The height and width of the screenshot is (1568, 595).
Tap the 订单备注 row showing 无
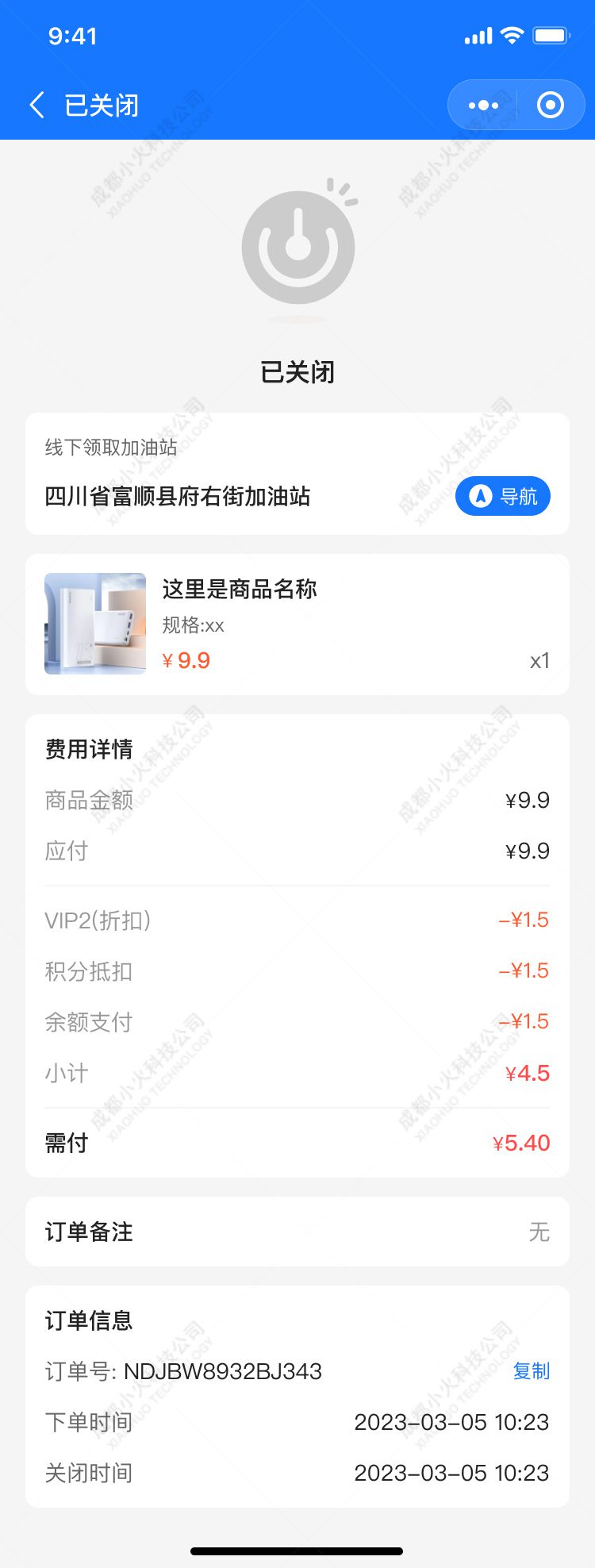pos(297,1232)
